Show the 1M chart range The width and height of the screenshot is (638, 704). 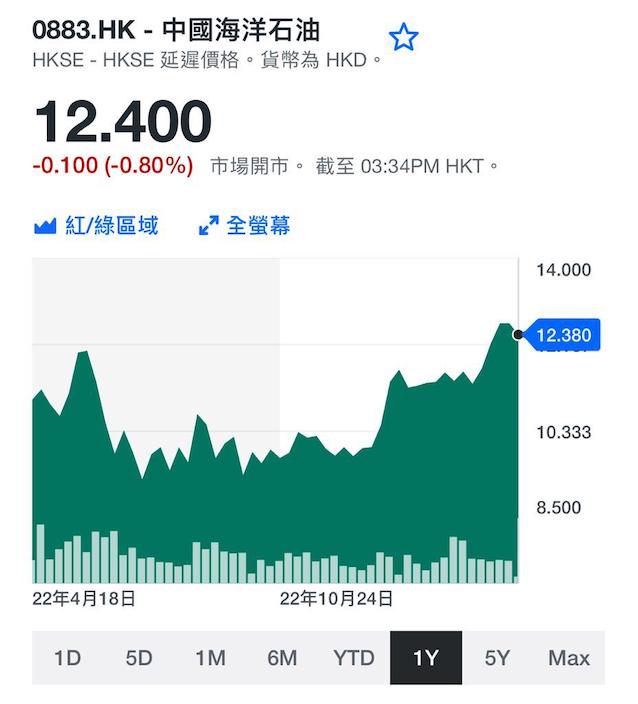[x=211, y=658]
